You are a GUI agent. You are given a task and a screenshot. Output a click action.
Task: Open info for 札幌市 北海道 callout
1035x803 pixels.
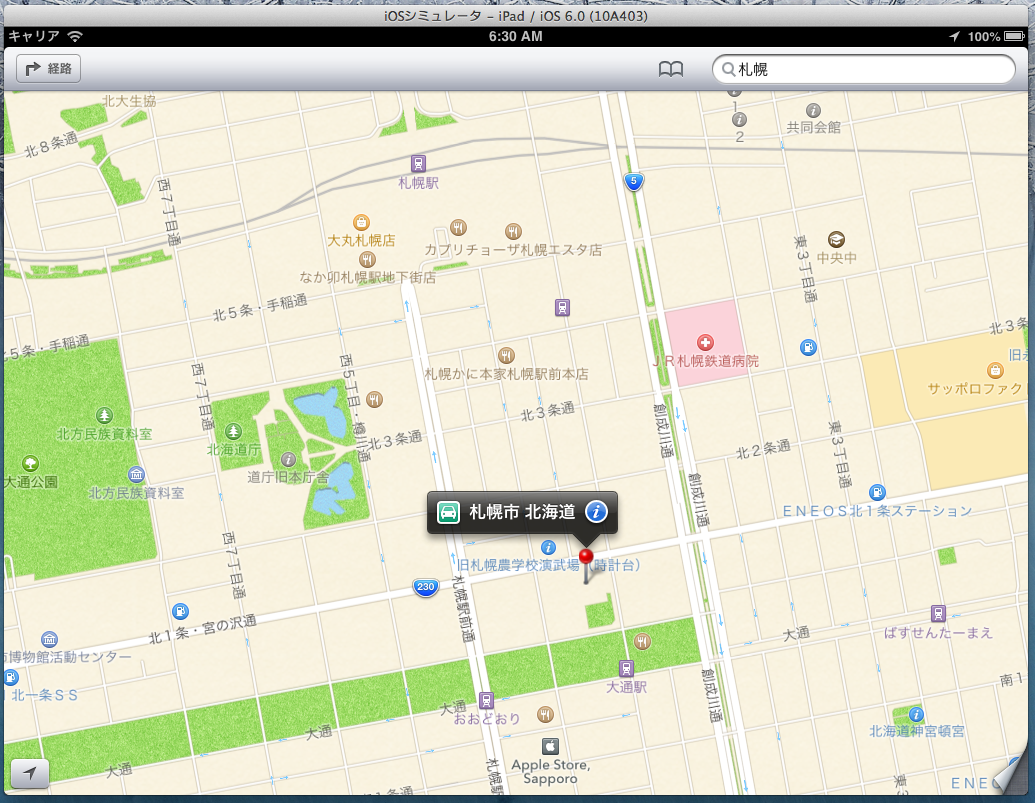tap(596, 512)
